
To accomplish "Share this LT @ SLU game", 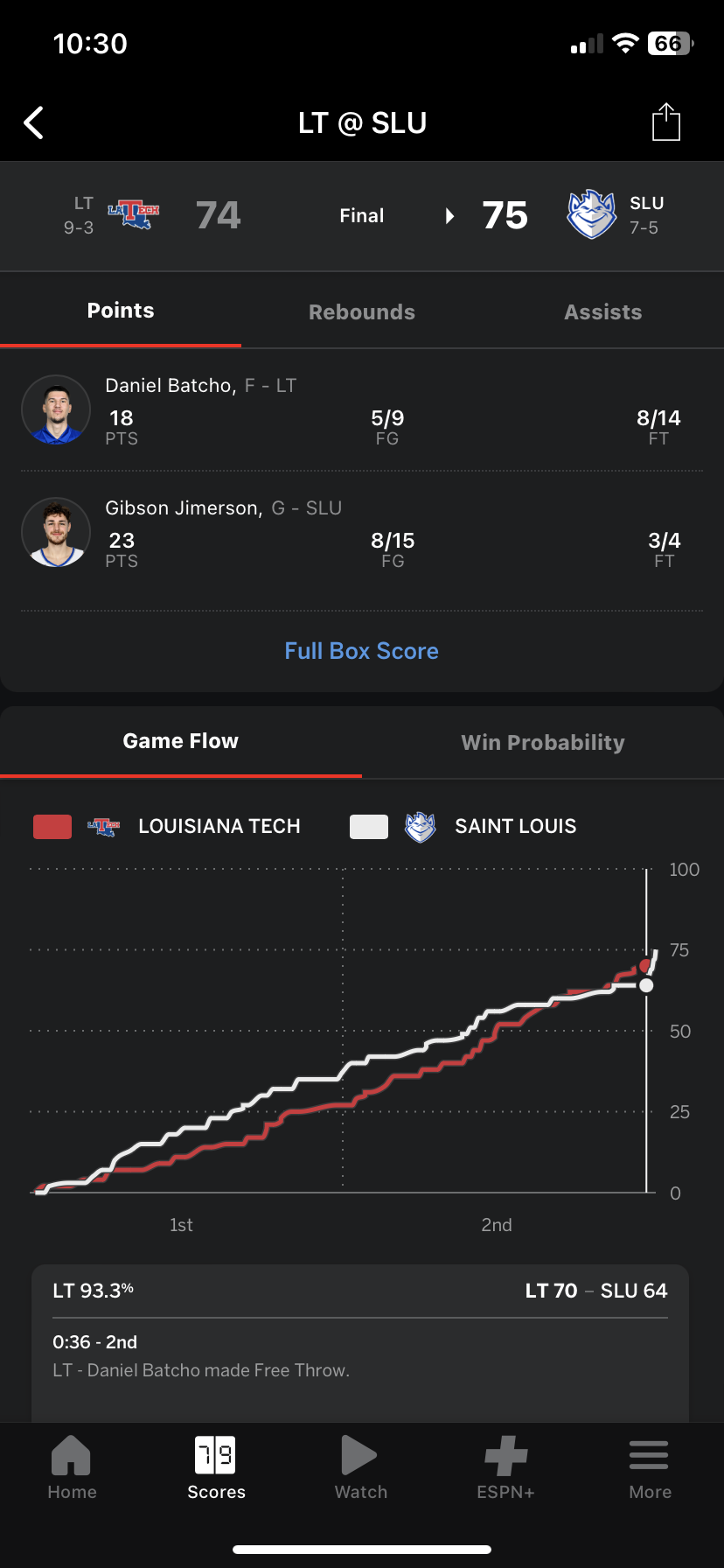I will tap(666, 122).
